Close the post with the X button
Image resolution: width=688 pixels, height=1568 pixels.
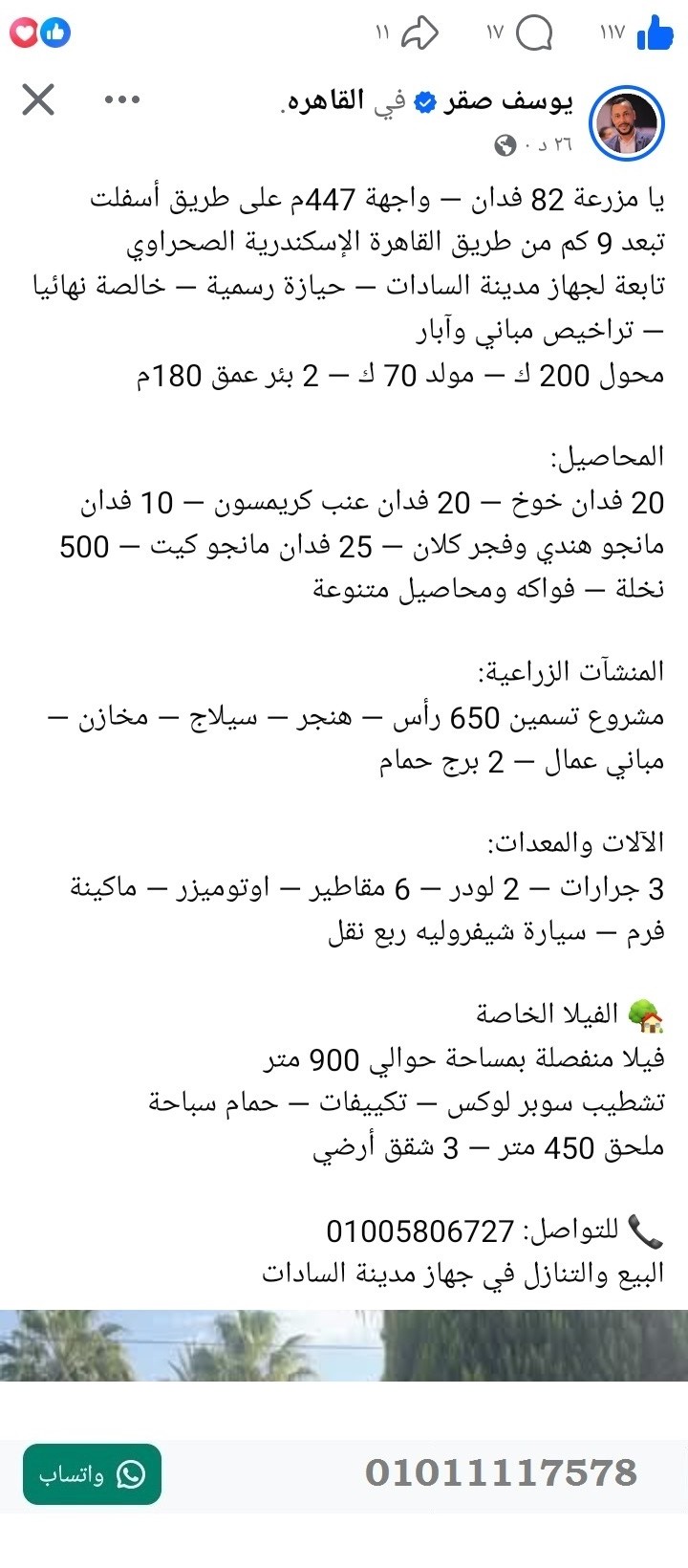[x=37, y=98]
